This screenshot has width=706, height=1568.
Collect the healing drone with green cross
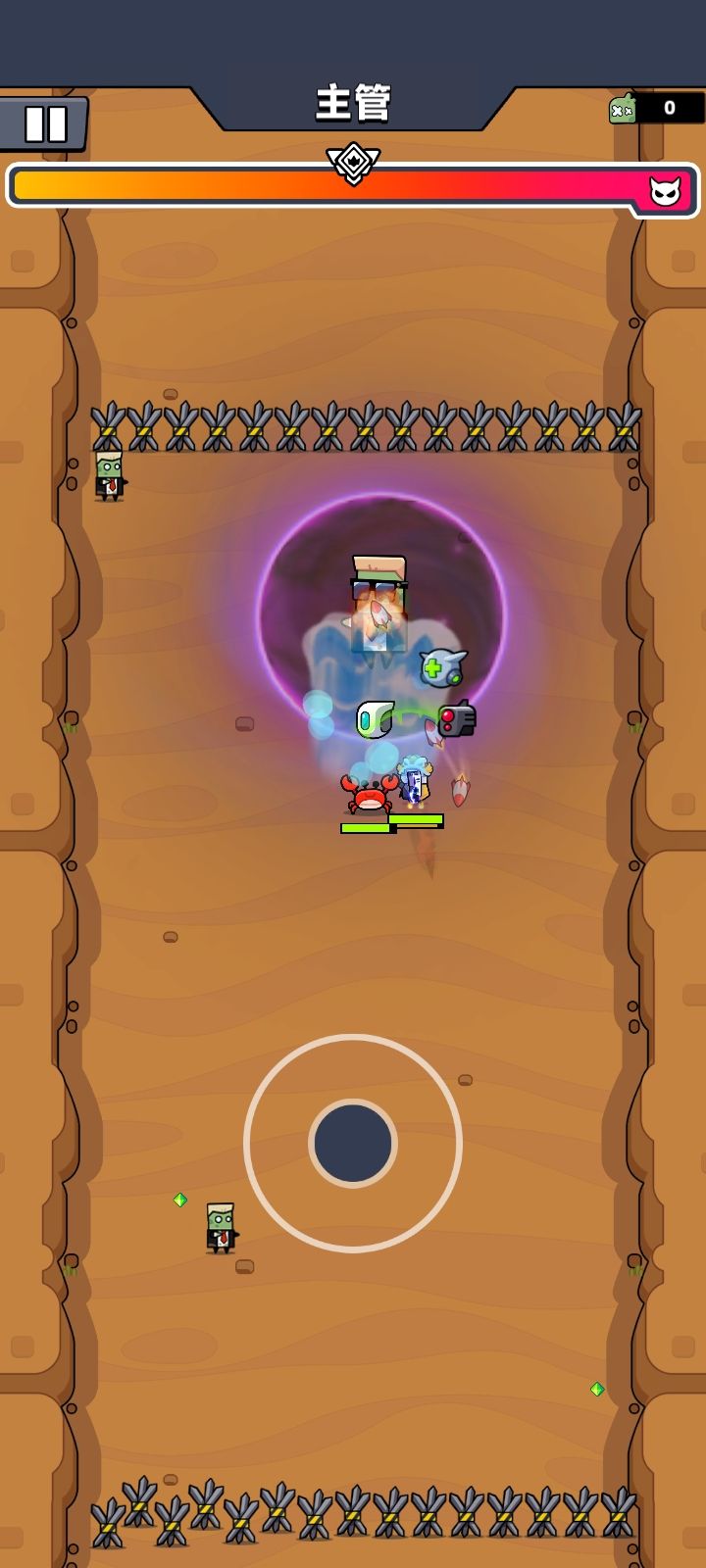click(x=443, y=665)
